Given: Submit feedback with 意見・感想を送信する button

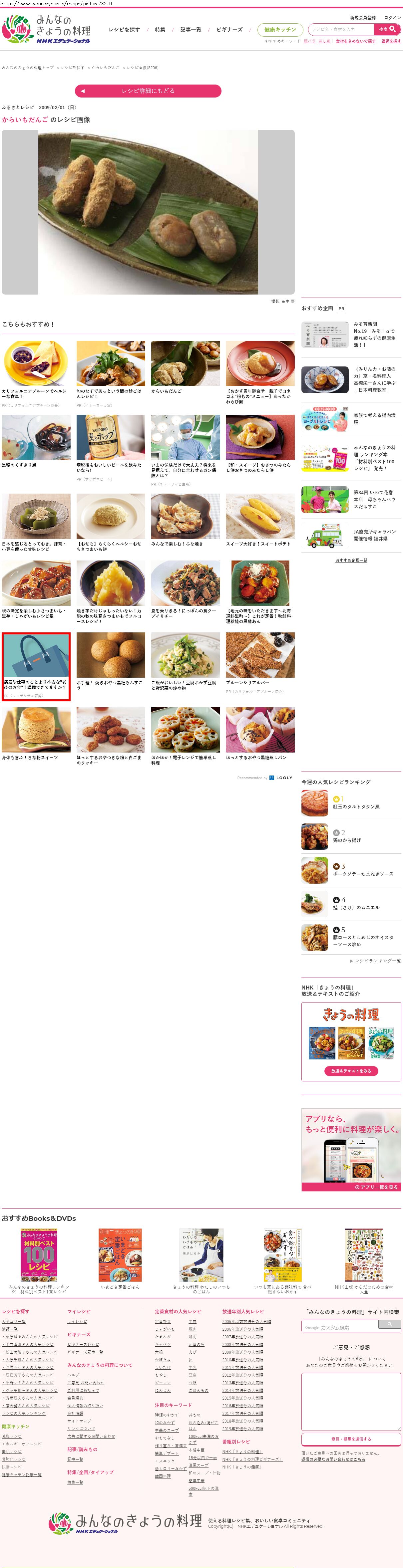Looking at the screenshot, I should coord(351,1439).
